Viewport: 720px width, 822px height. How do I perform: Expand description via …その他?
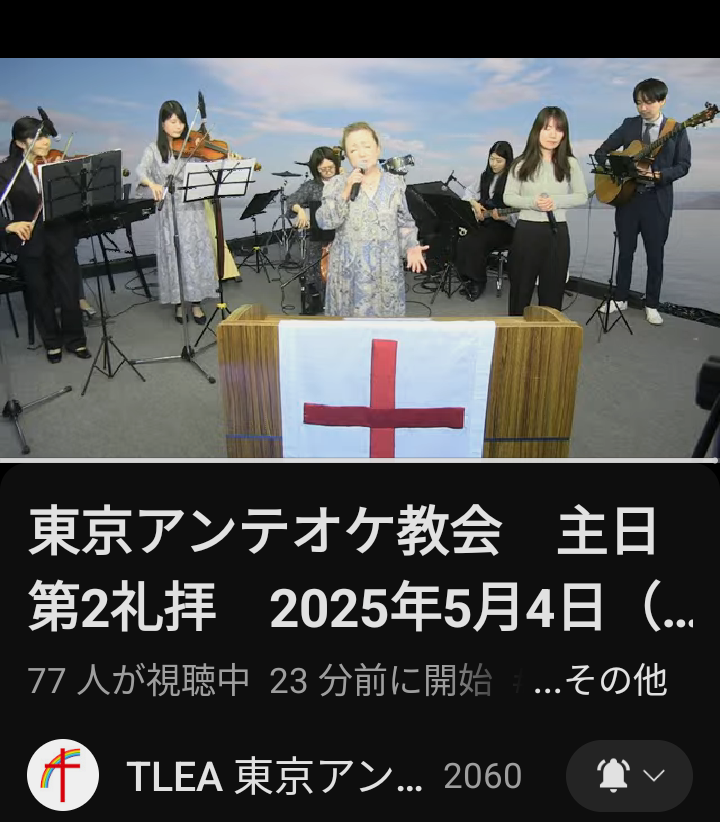pyautogui.click(x=600, y=681)
